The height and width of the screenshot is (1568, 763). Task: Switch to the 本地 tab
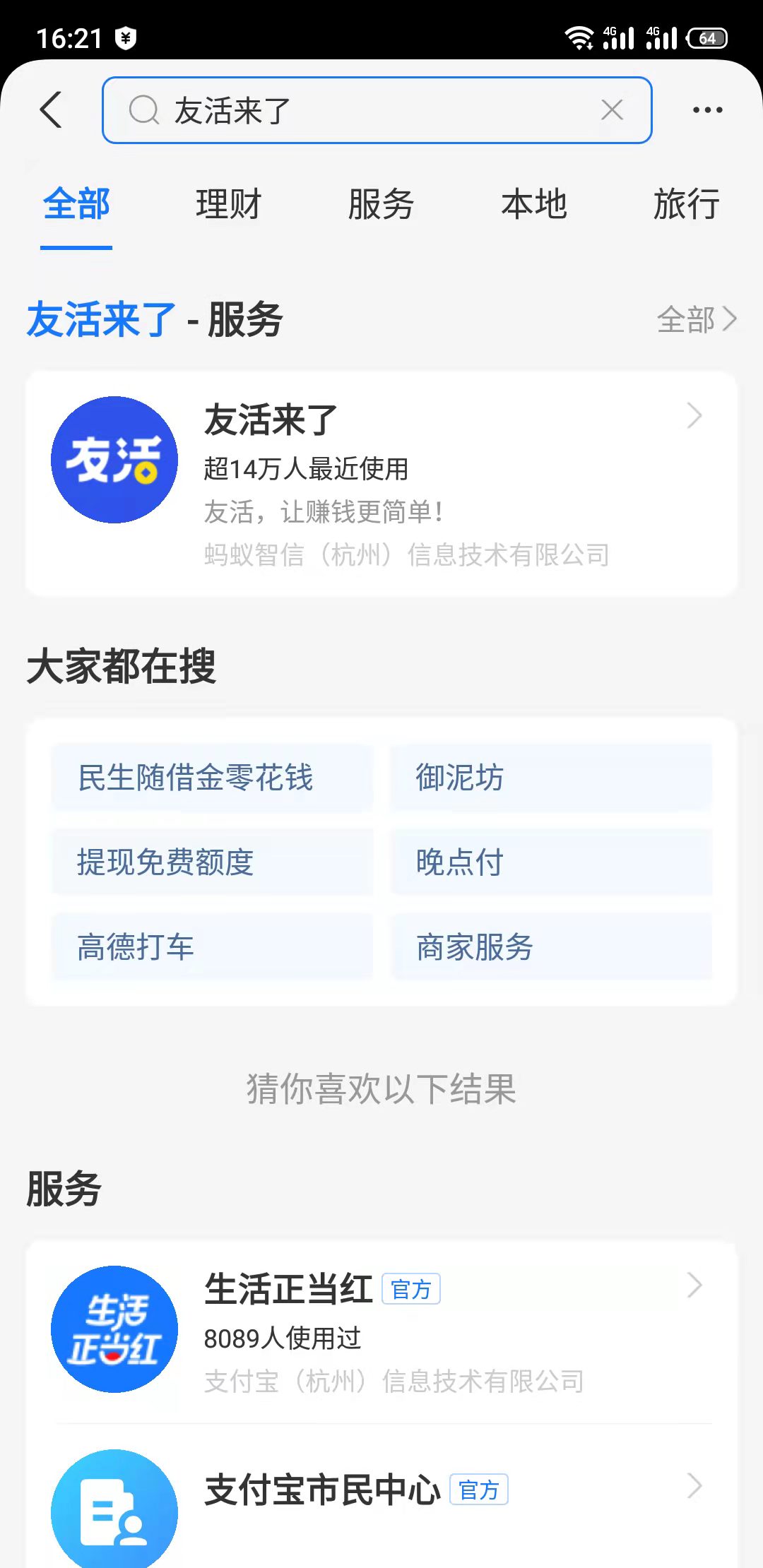click(x=533, y=205)
